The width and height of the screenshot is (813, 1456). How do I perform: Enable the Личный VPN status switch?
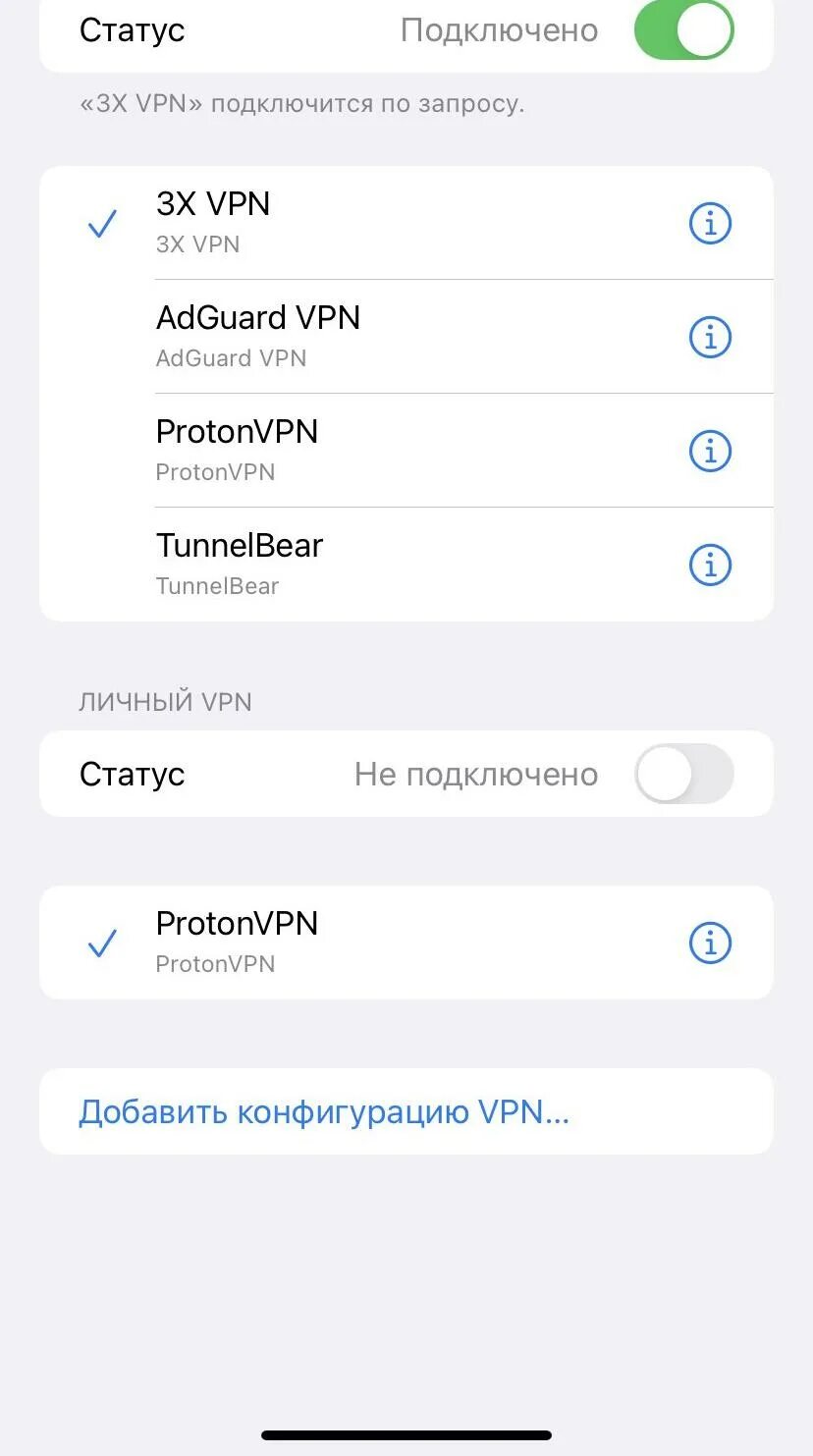point(683,774)
